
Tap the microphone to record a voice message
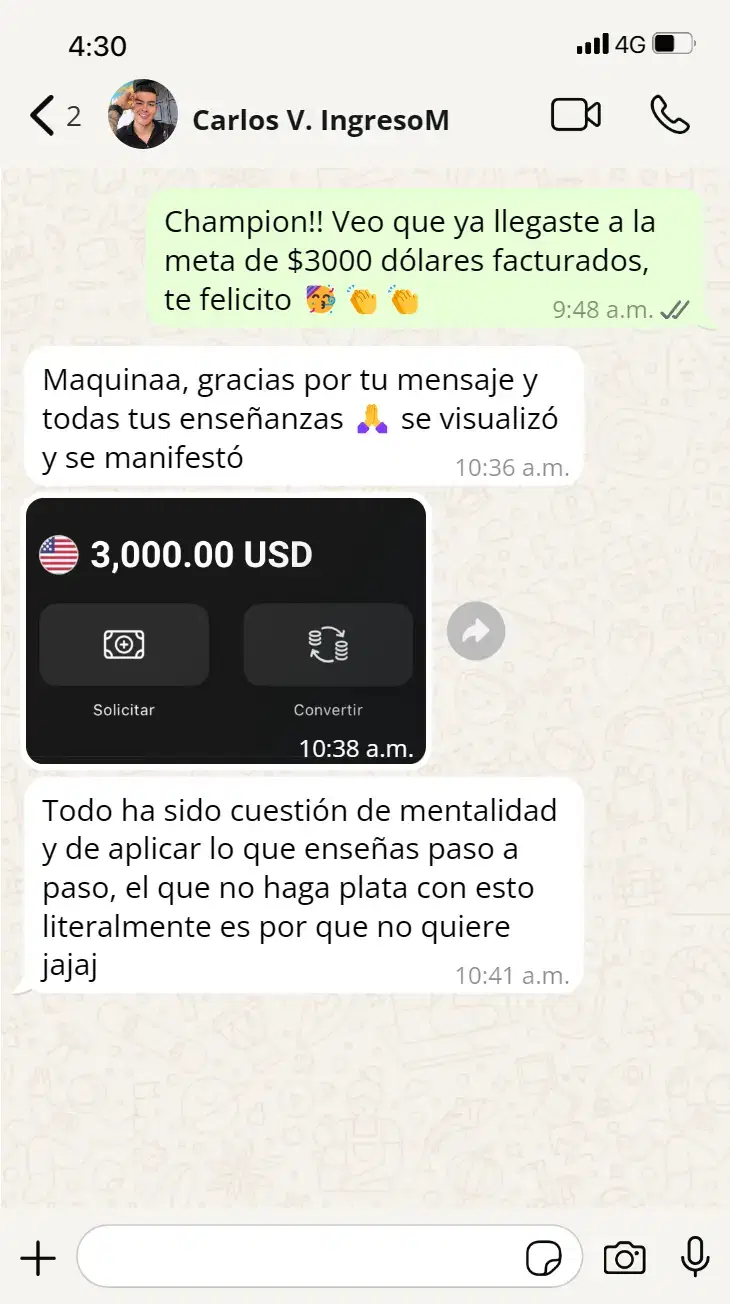click(695, 1257)
